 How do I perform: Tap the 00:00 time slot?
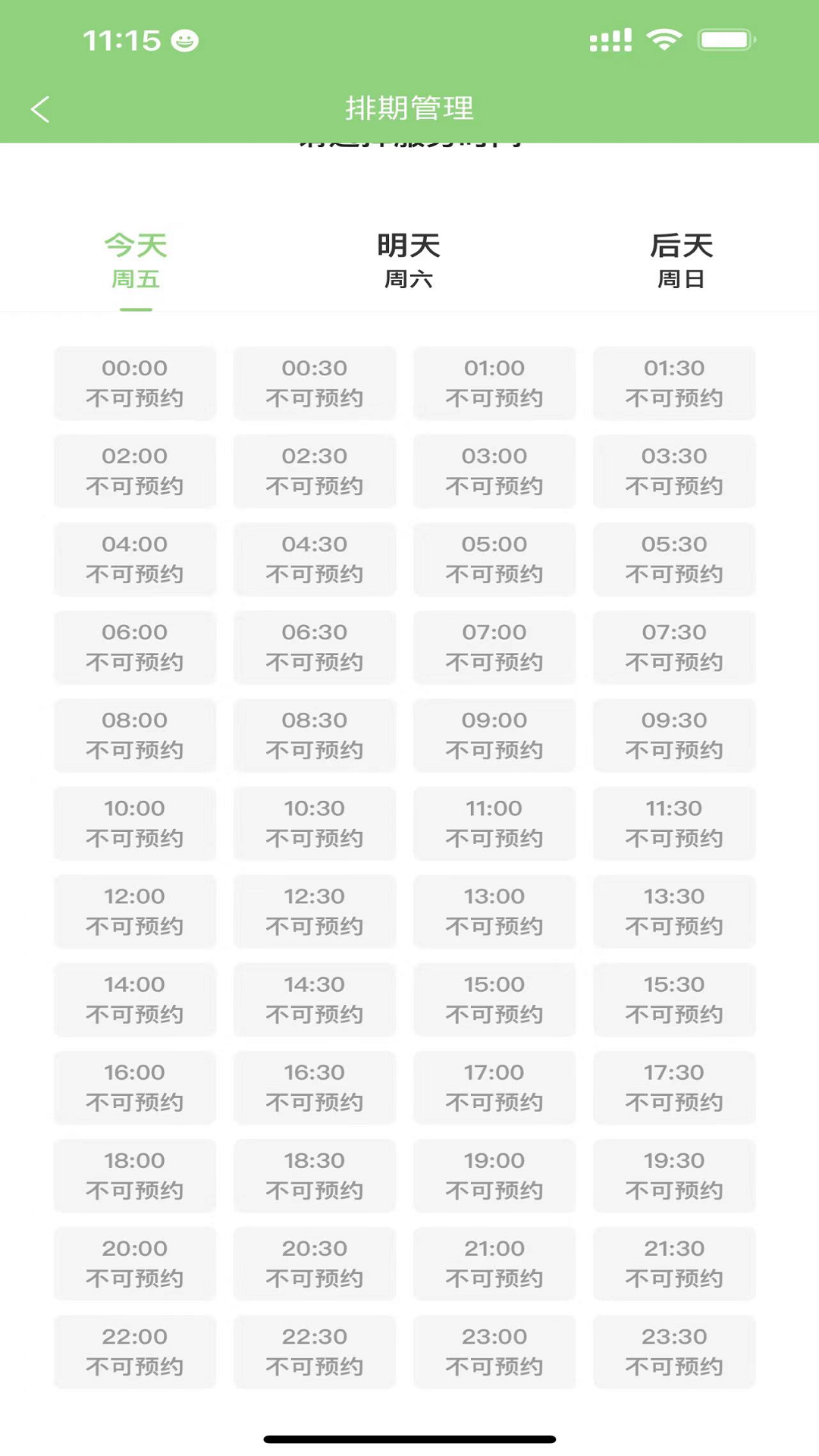click(x=135, y=383)
